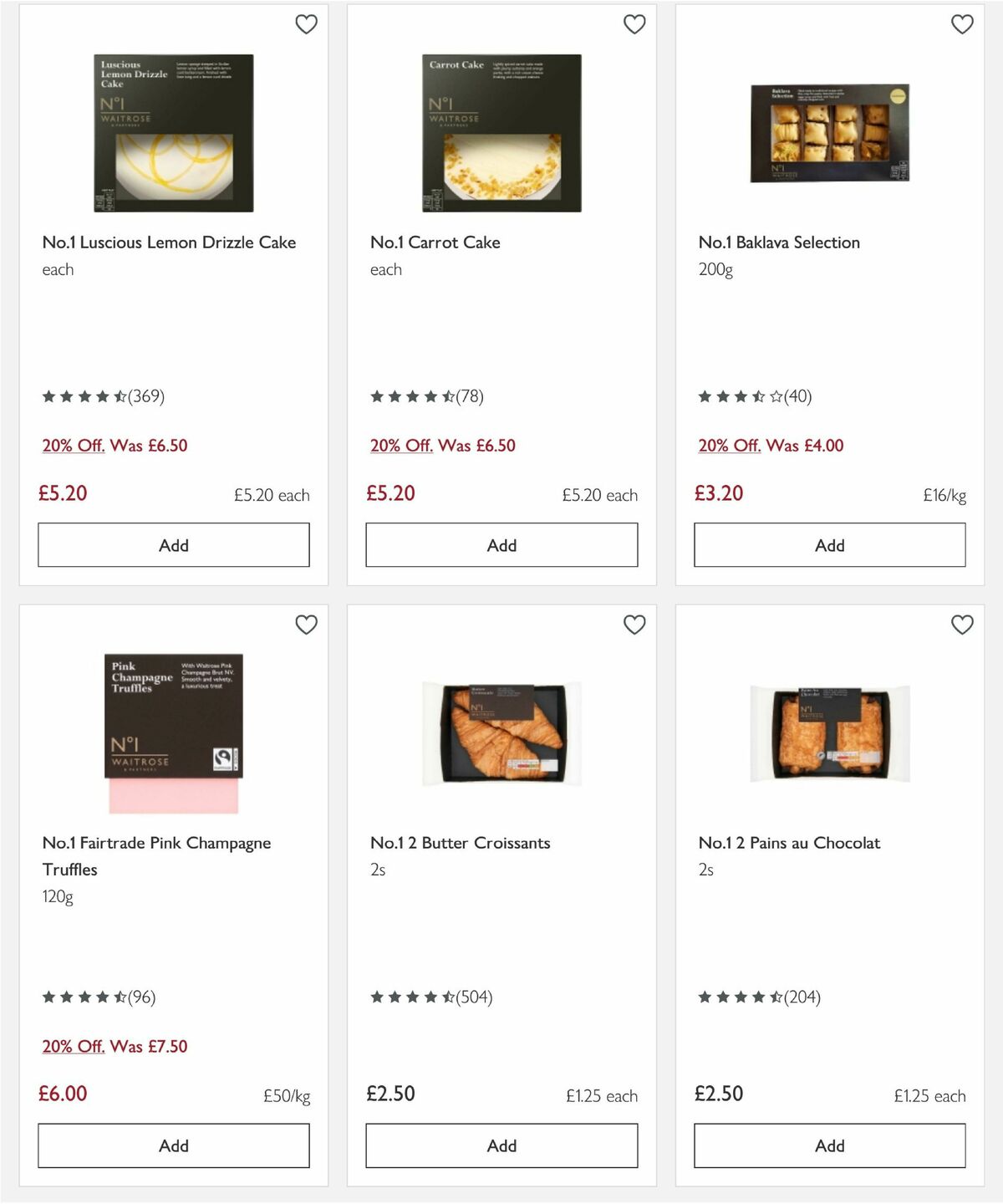Click the heart on No.1 2 Butter Croissants

(634, 625)
